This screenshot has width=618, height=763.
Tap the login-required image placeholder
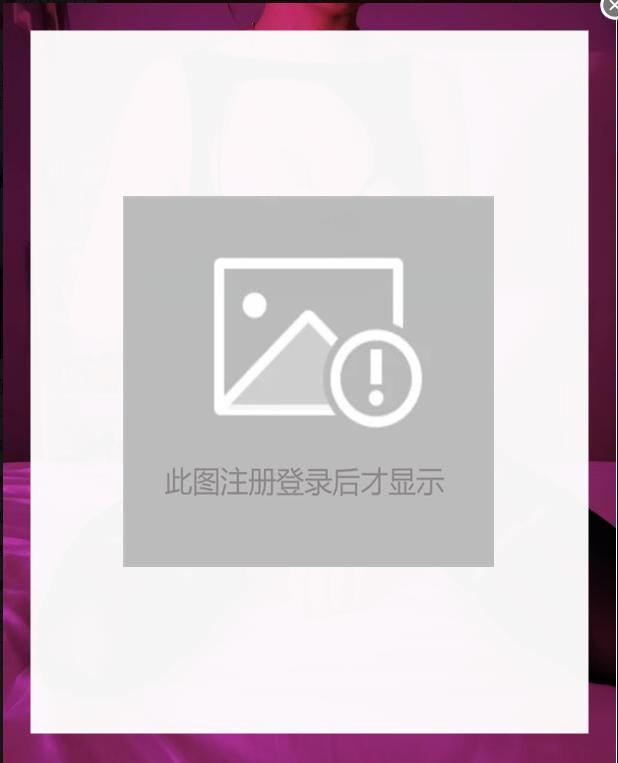tap(308, 381)
